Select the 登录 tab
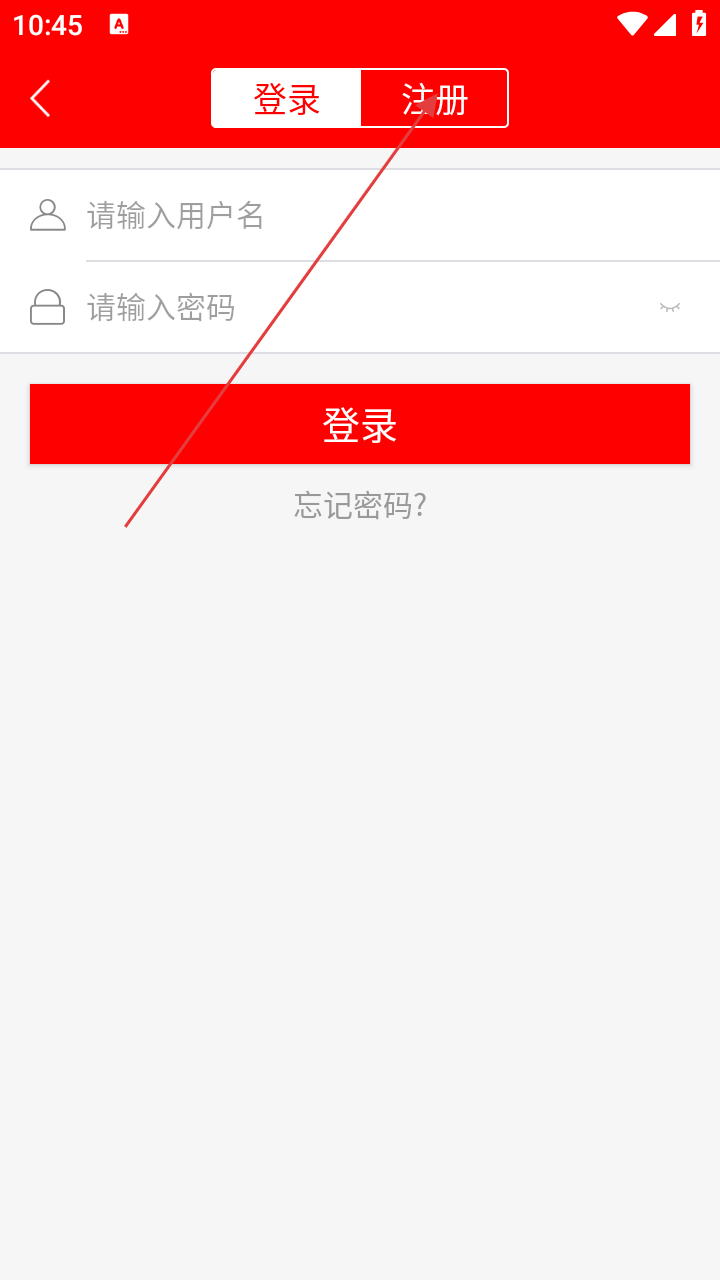Image resolution: width=720 pixels, height=1280 pixels. 286,98
